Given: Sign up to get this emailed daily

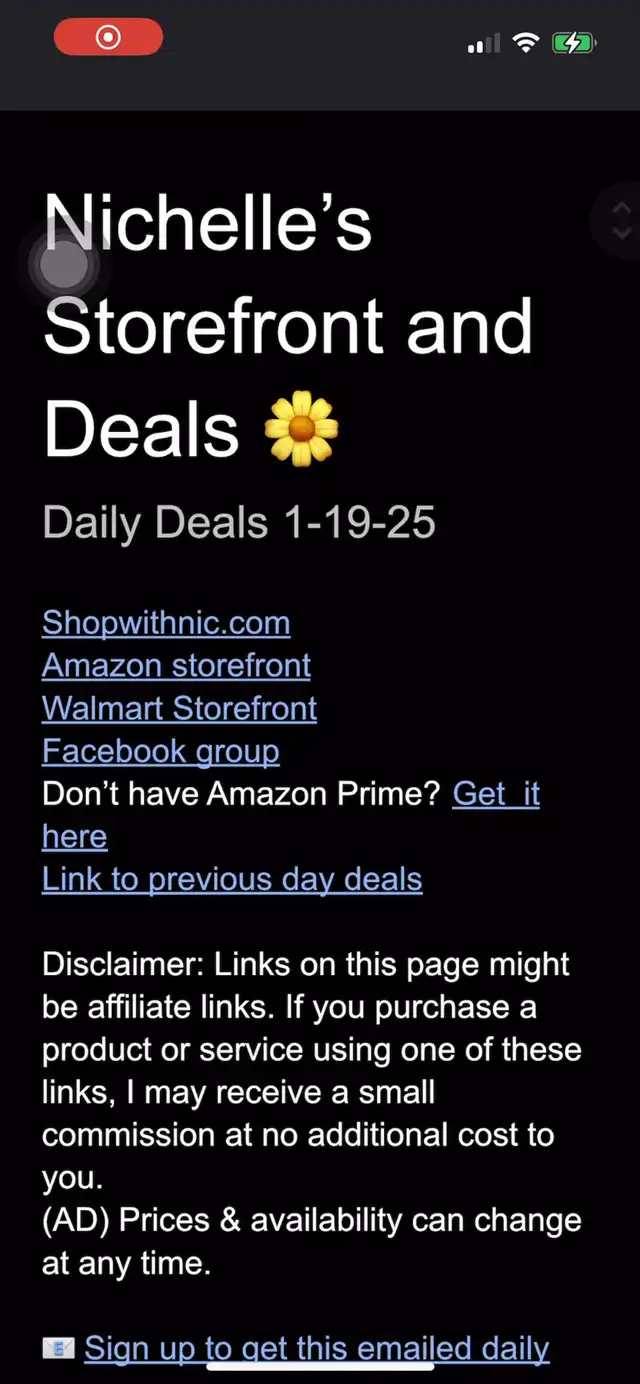Looking at the screenshot, I should pos(316,1348).
